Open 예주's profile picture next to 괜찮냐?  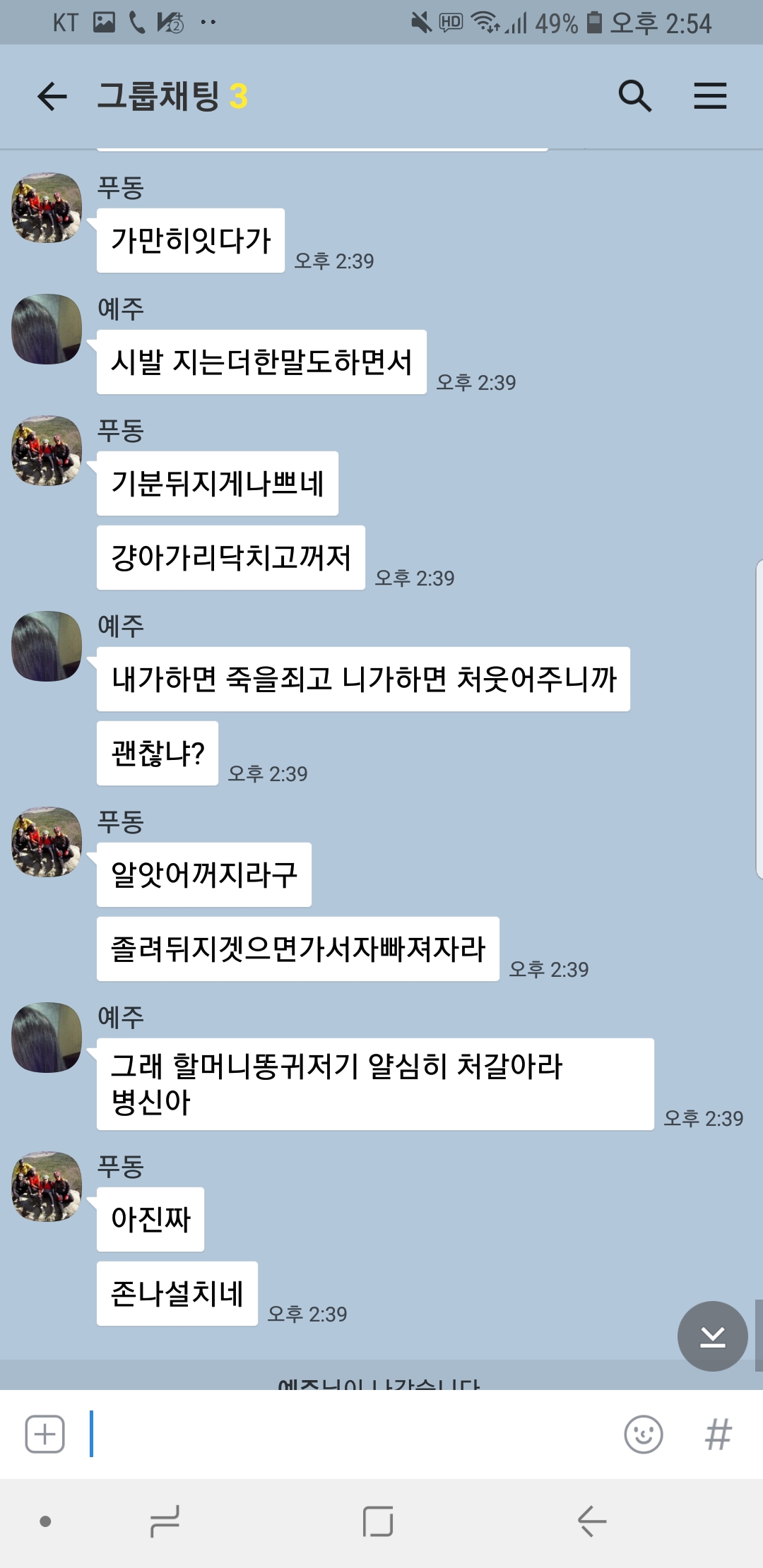(47, 646)
